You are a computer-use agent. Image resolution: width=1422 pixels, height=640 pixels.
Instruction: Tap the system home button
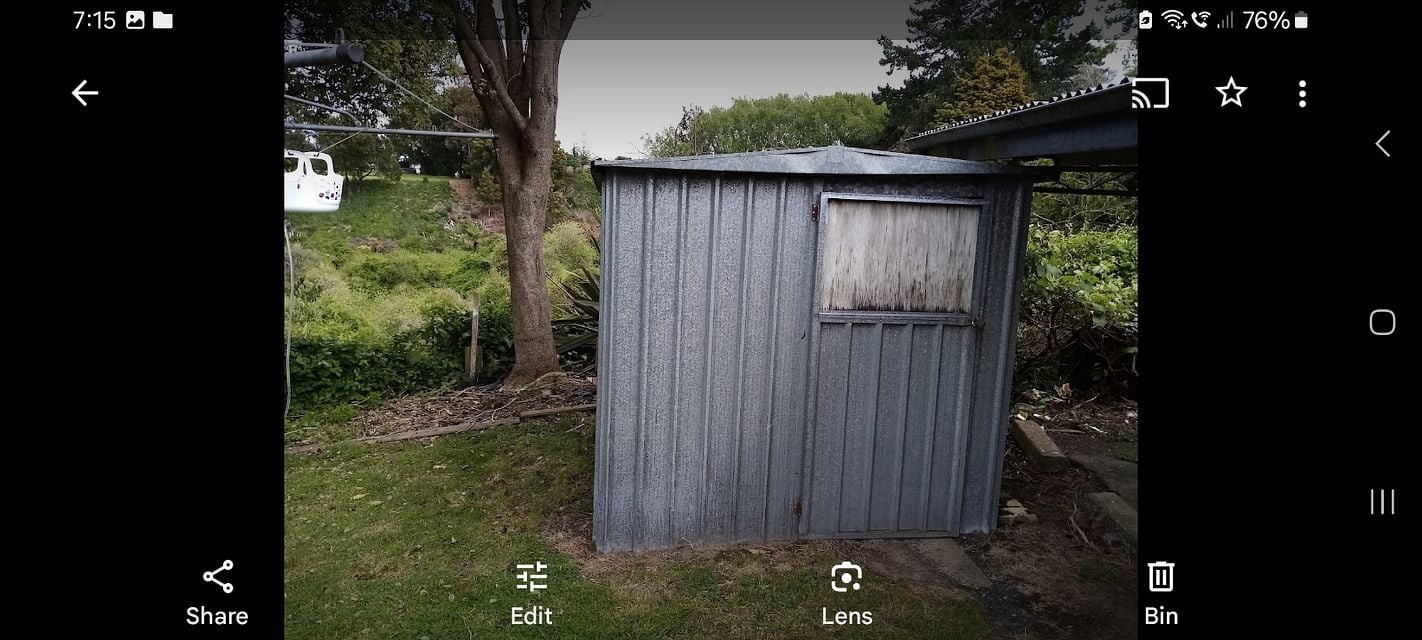1382,322
